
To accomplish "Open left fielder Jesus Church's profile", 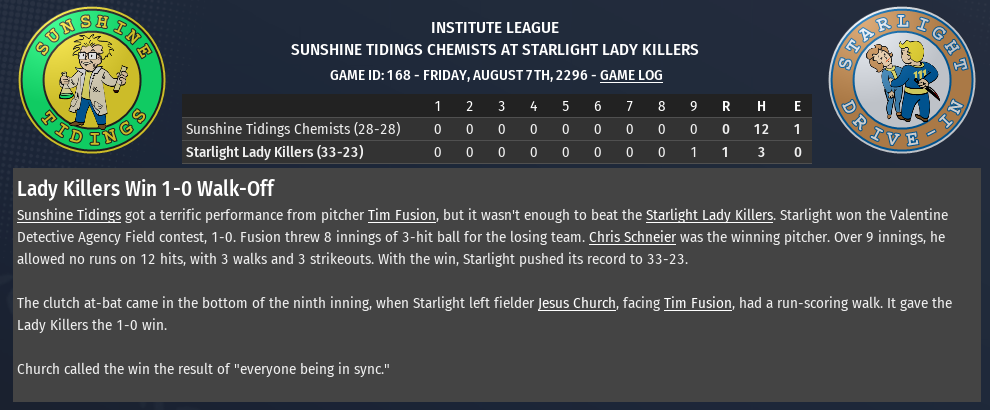I will [x=576, y=303].
